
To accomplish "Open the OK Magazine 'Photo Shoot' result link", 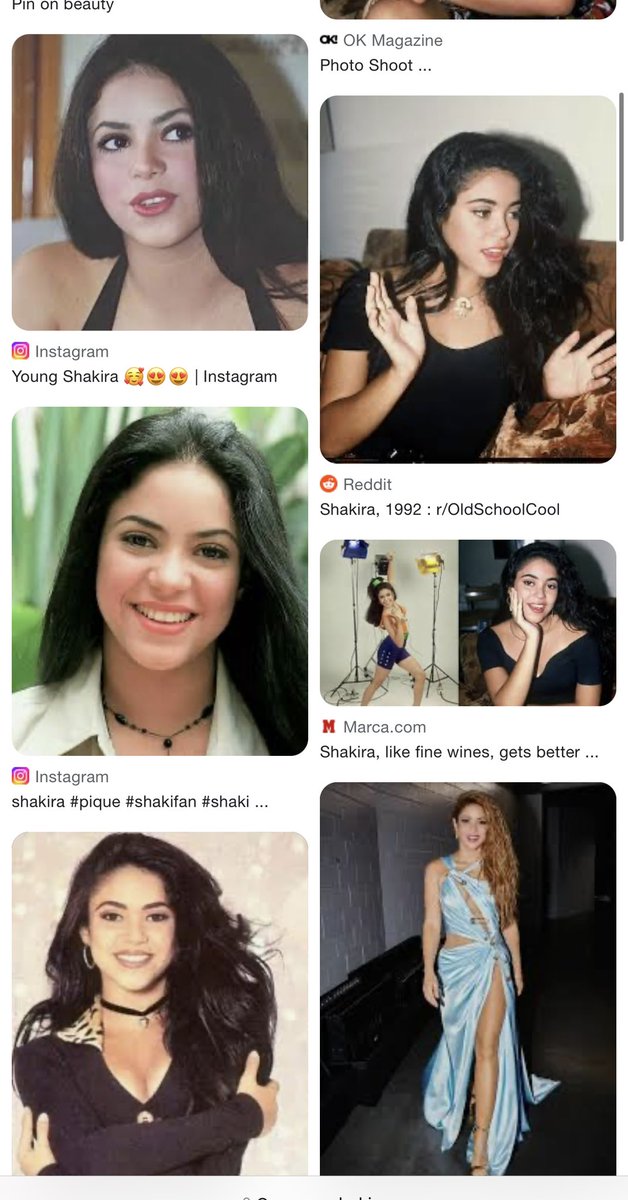I will pyautogui.click(x=375, y=65).
